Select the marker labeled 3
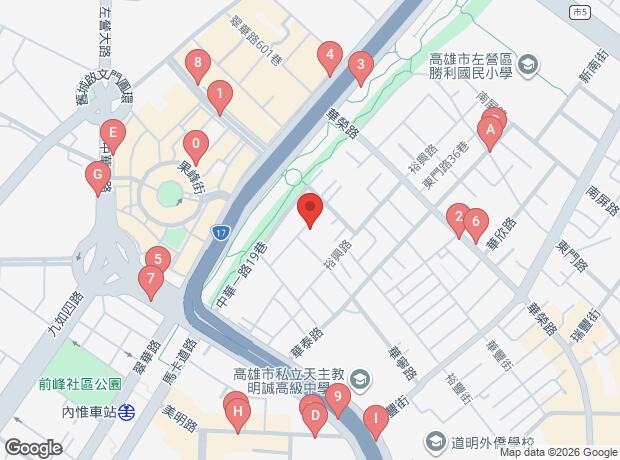Viewport: 620px width, 460px height. pos(361,68)
